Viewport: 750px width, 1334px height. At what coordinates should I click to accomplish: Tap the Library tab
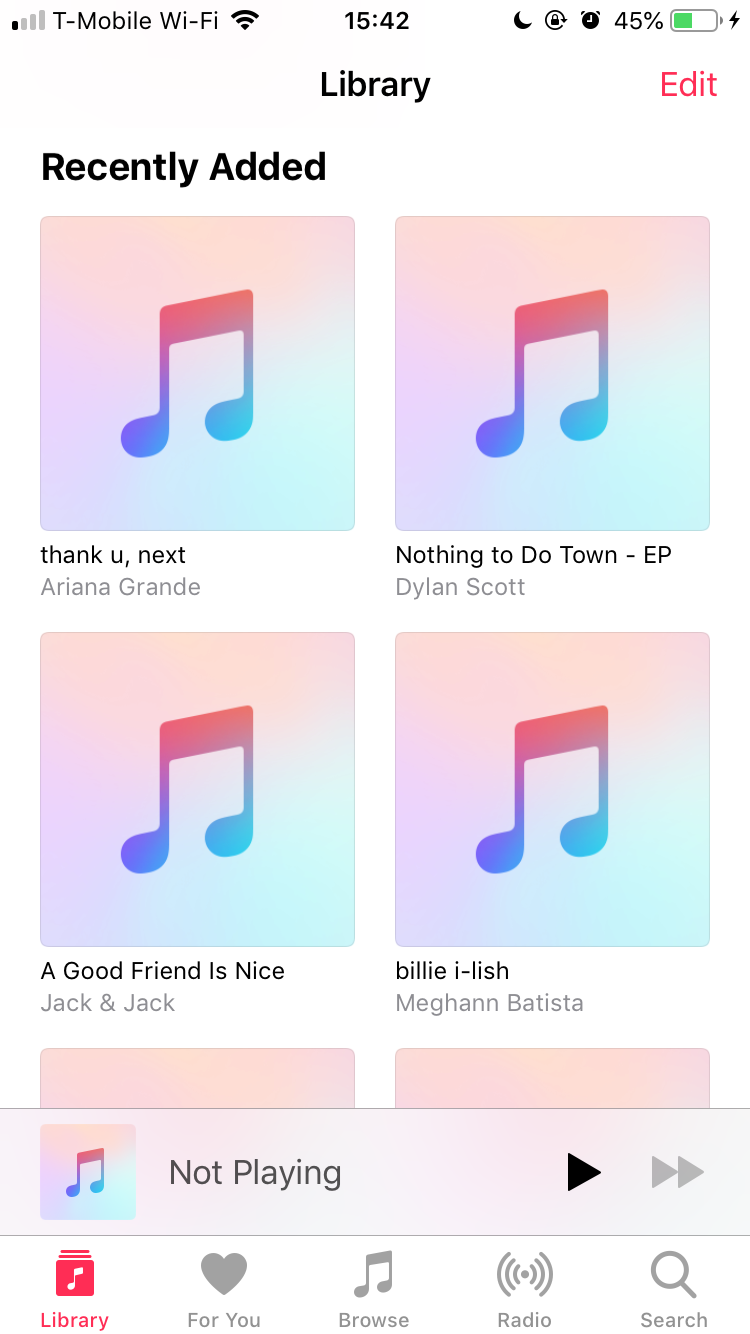tap(75, 1289)
